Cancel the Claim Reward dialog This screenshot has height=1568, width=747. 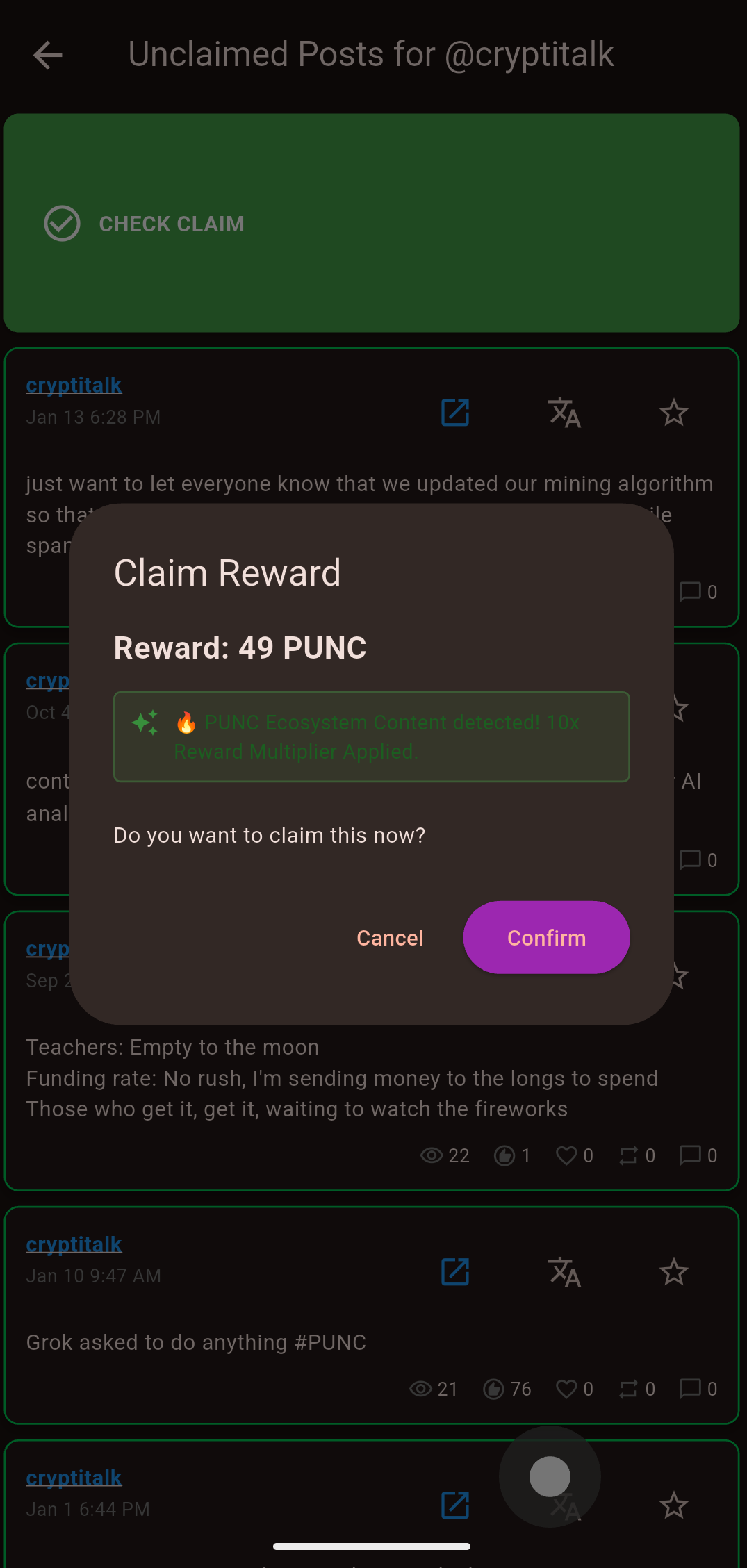click(390, 938)
